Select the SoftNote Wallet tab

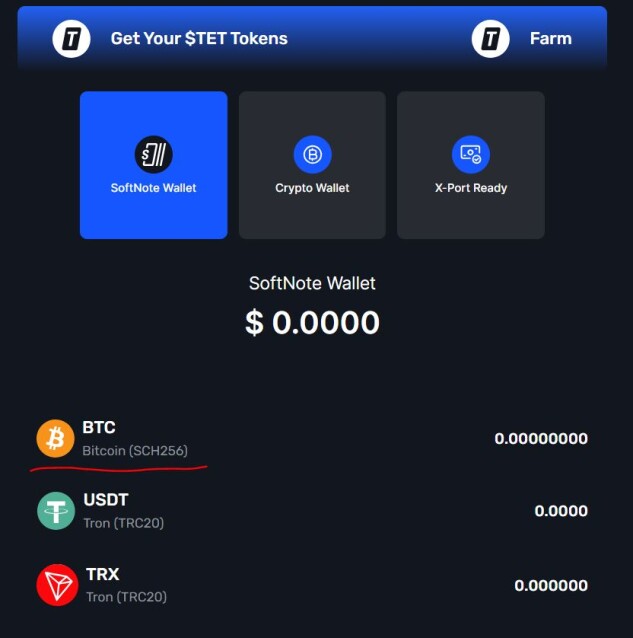(x=153, y=165)
